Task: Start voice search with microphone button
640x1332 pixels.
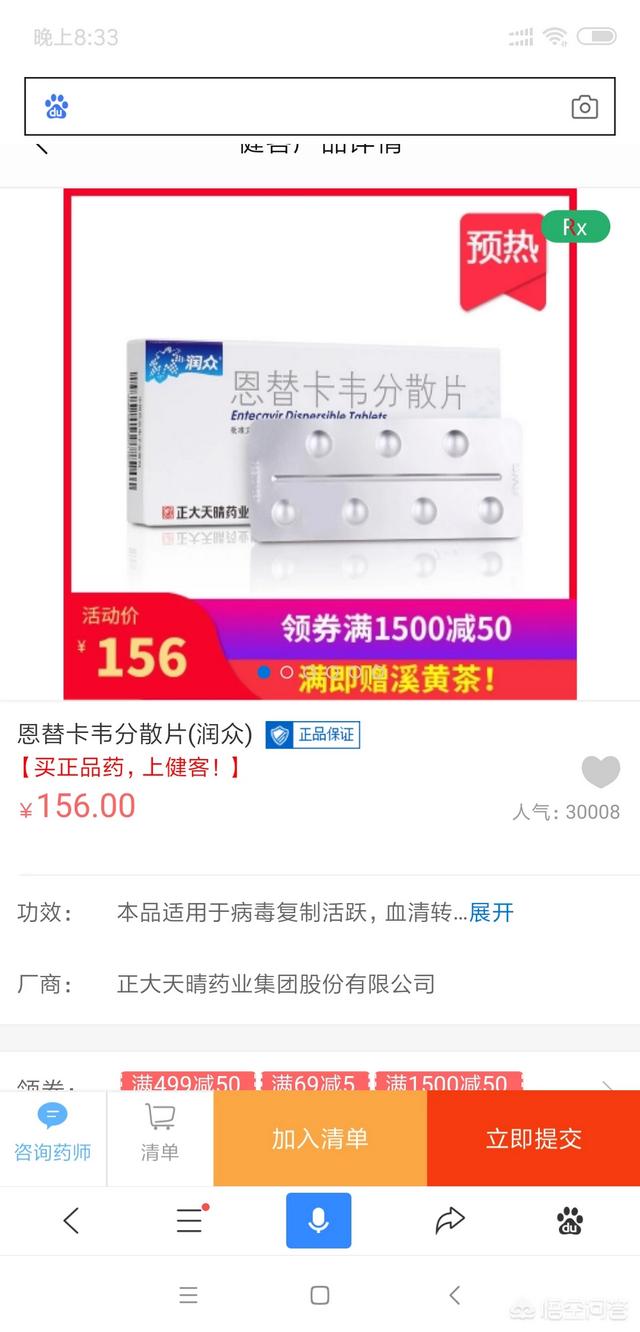Action: click(x=319, y=1220)
